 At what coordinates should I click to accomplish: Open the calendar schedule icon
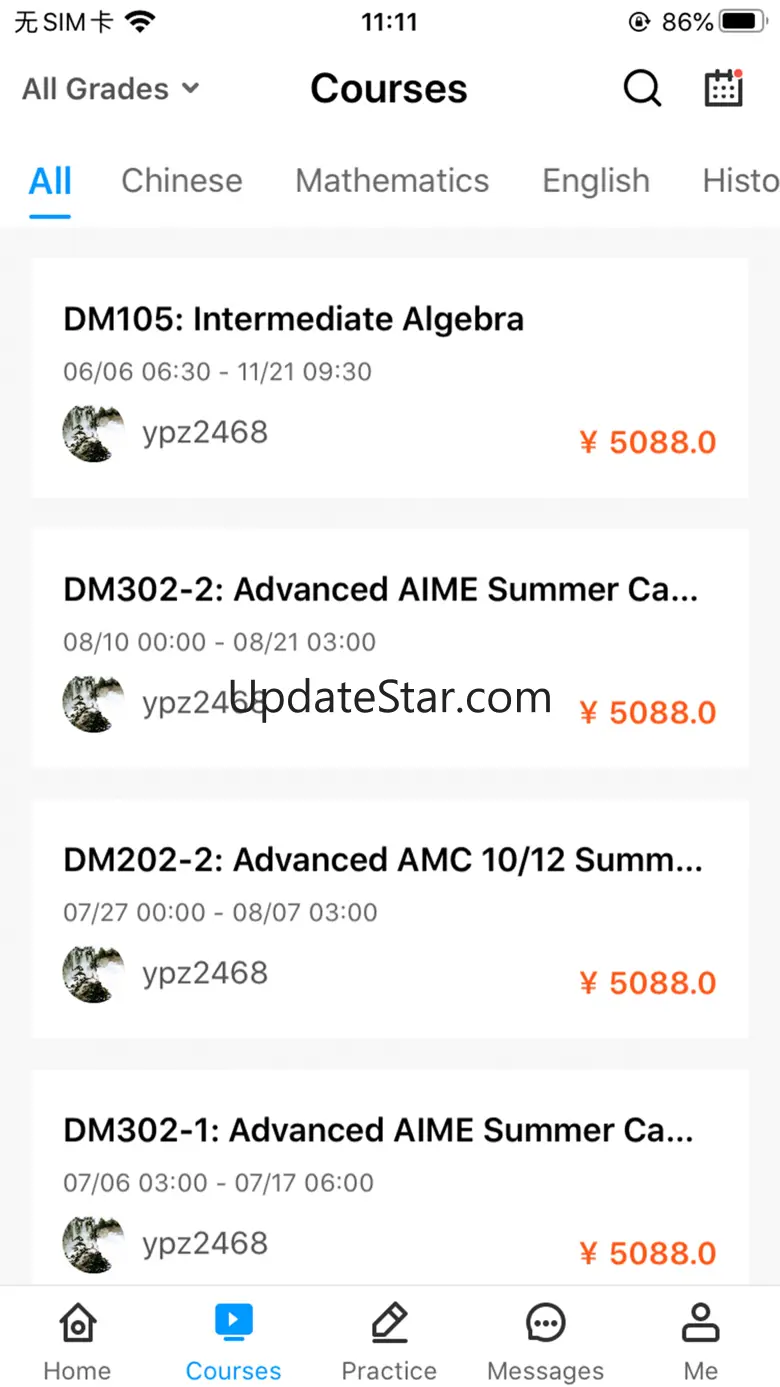click(x=723, y=89)
